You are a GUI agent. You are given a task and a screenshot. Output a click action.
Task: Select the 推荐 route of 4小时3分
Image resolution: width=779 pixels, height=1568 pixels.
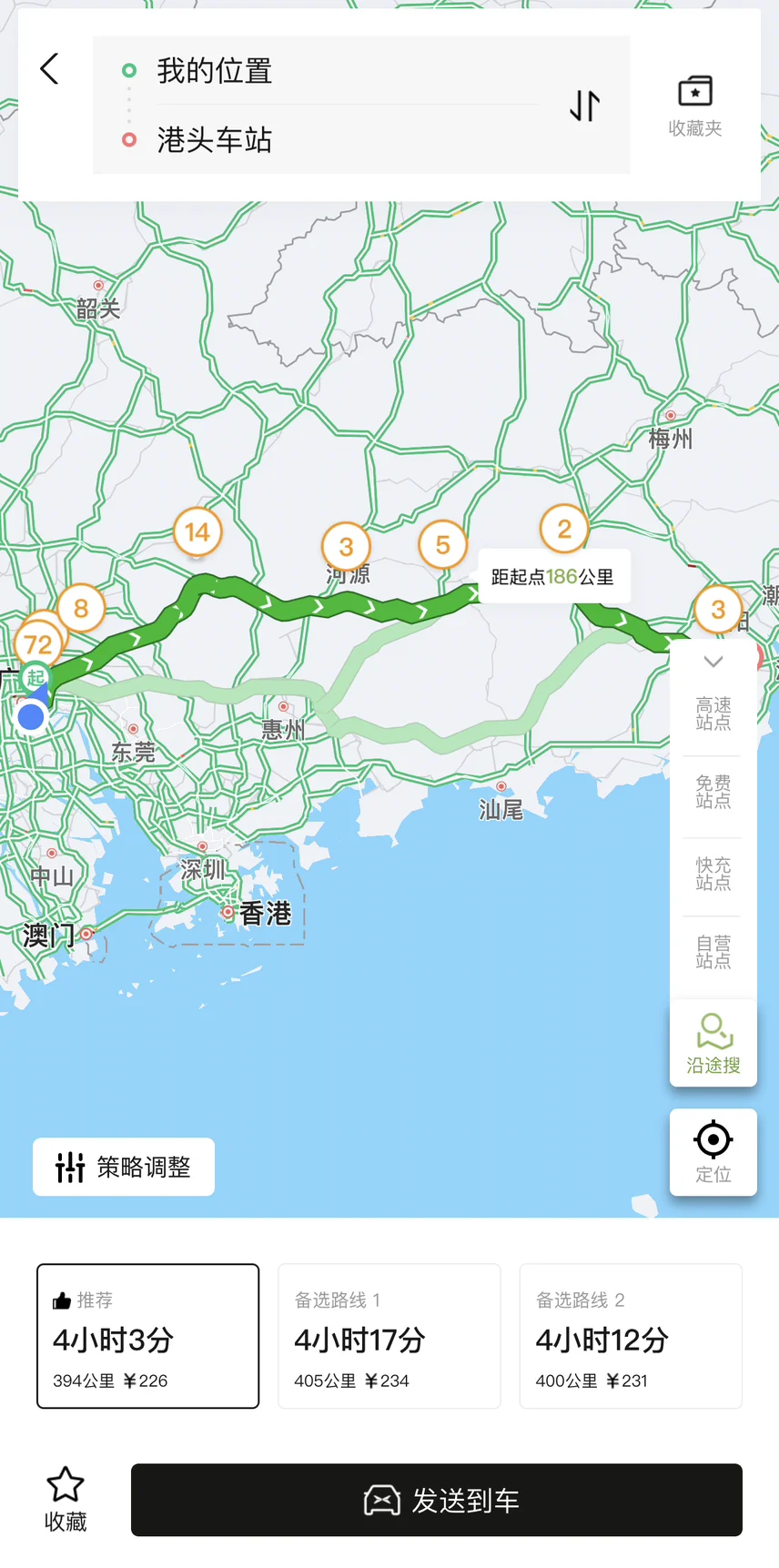point(147,1336)
